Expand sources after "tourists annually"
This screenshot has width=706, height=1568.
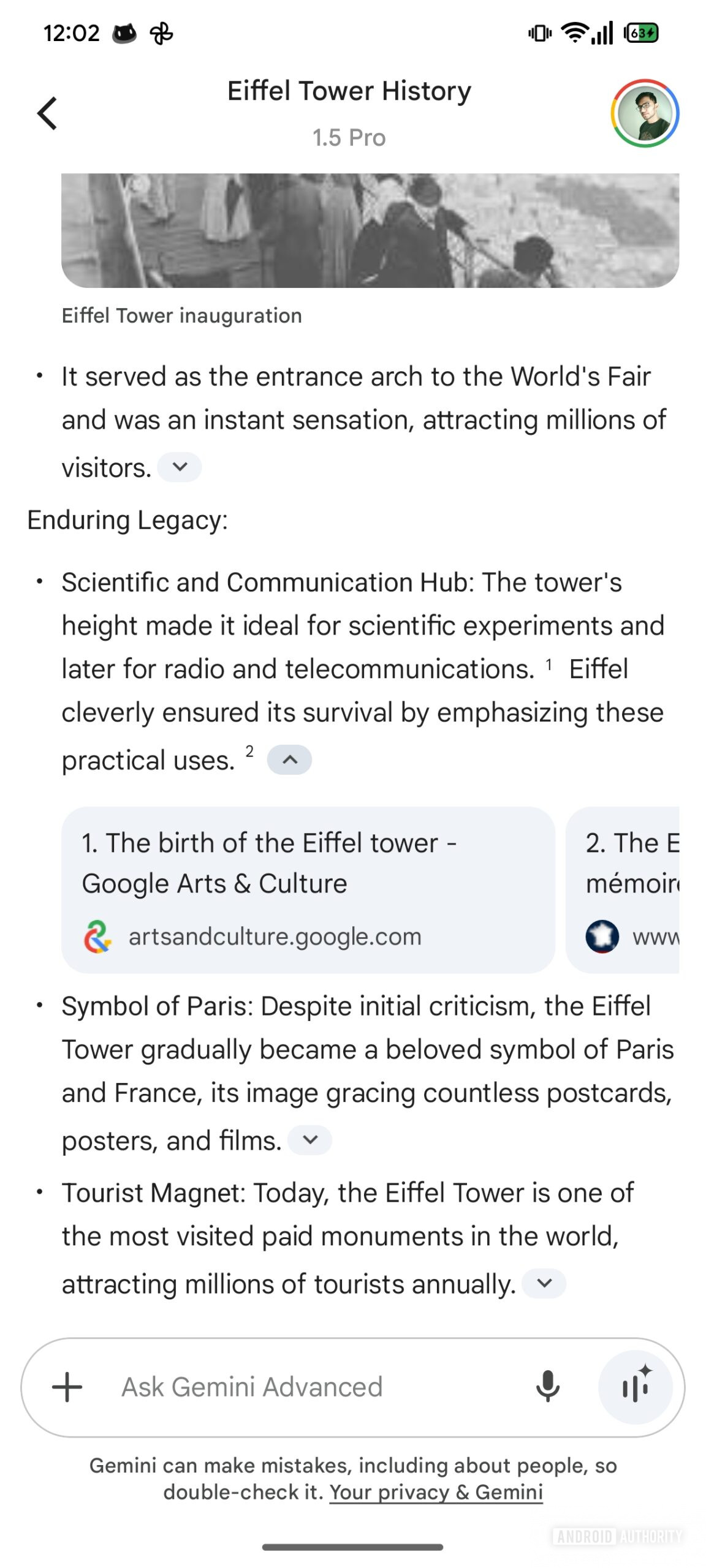tap(544, 1283)
